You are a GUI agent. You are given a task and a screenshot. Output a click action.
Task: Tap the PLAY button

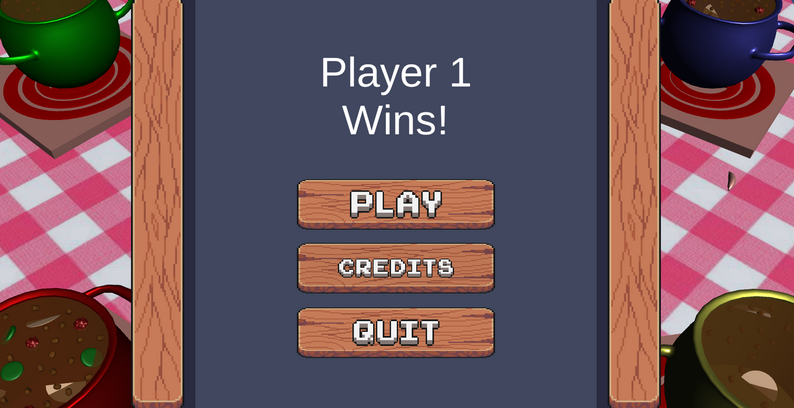pyautogui.click(x=396, y=204)
